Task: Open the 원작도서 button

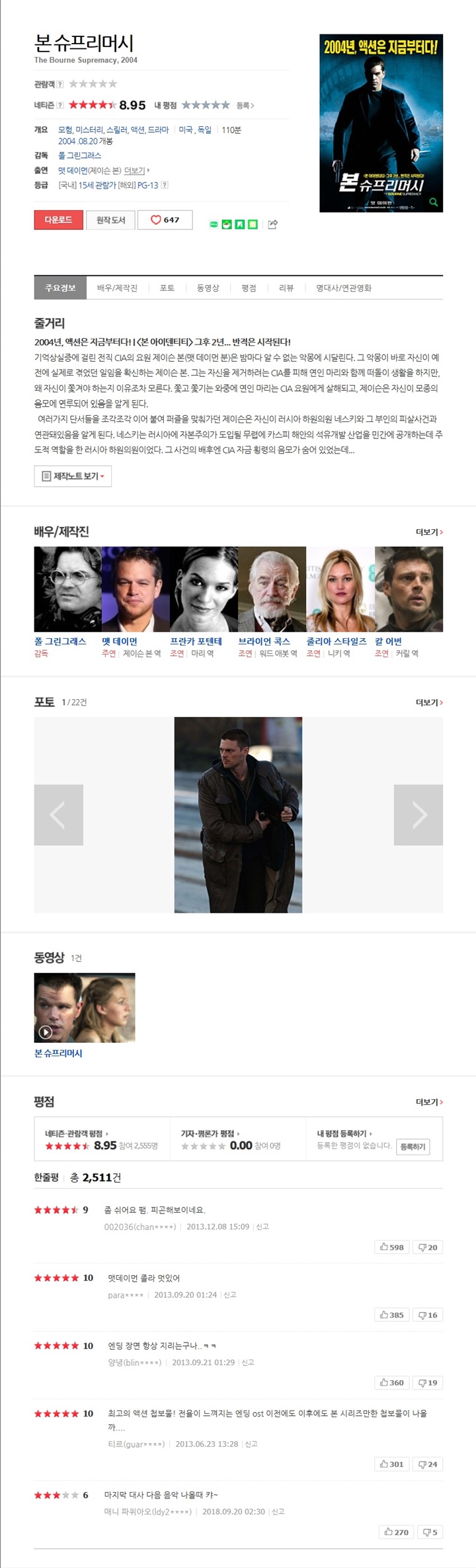Action: pyautogui.click(x=110, y=220)
